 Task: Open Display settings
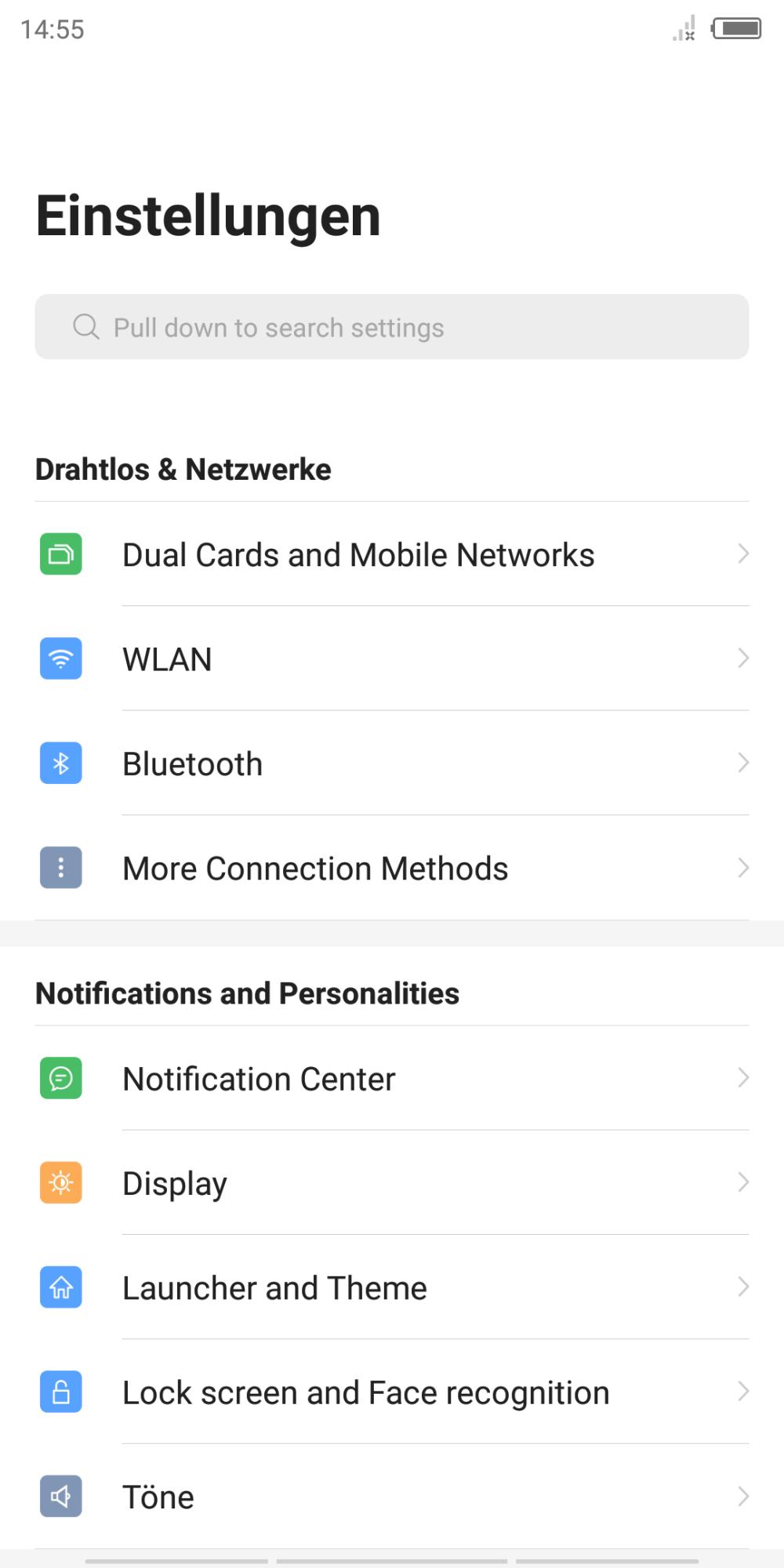click(392, 1182)
